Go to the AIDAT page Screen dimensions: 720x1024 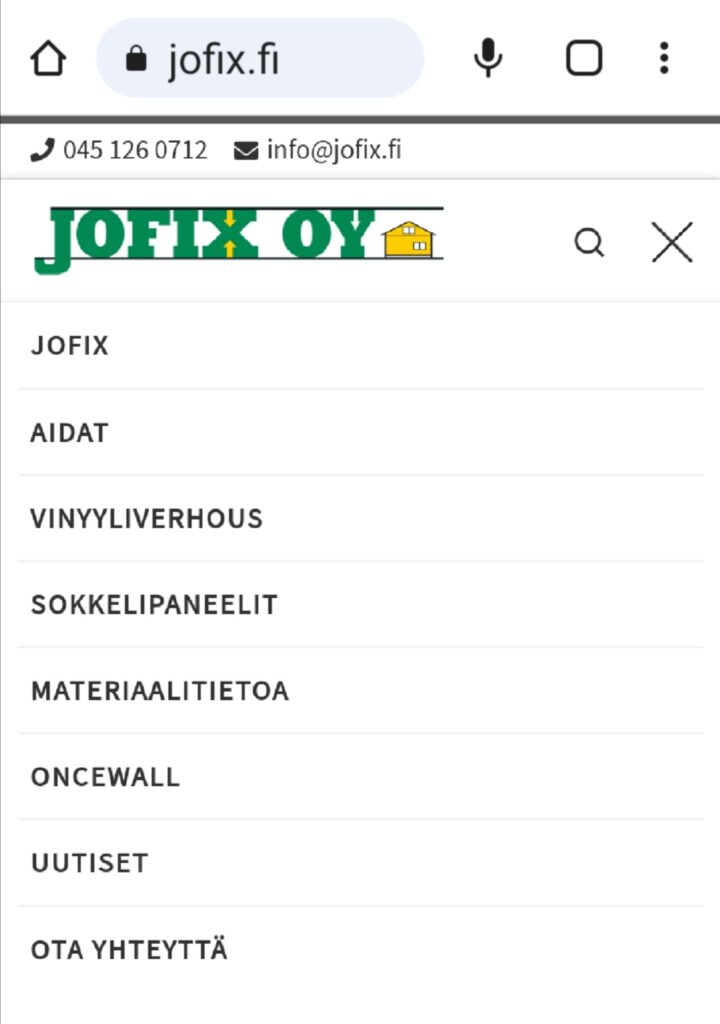coord(70,433)
